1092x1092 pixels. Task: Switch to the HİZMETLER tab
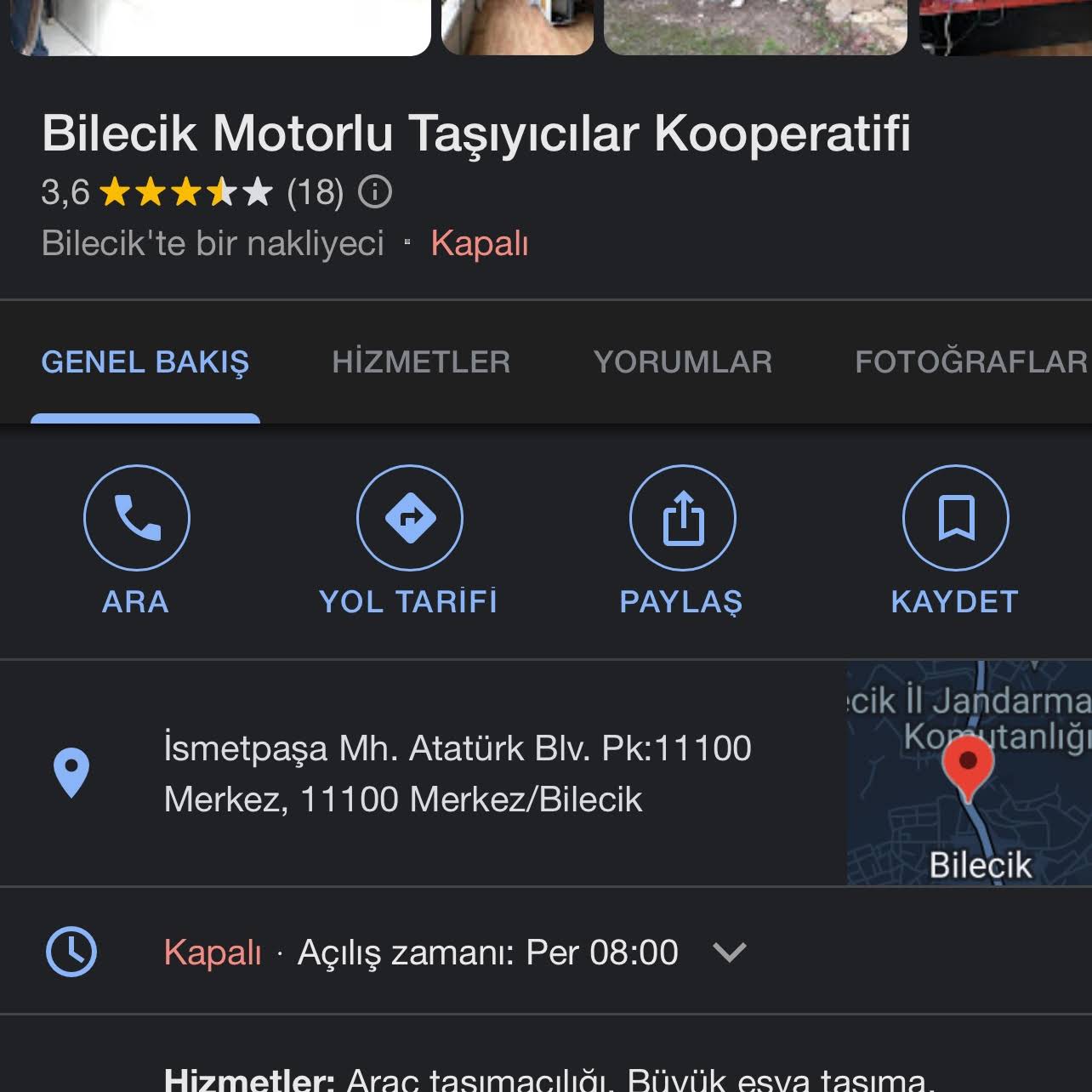421,362
